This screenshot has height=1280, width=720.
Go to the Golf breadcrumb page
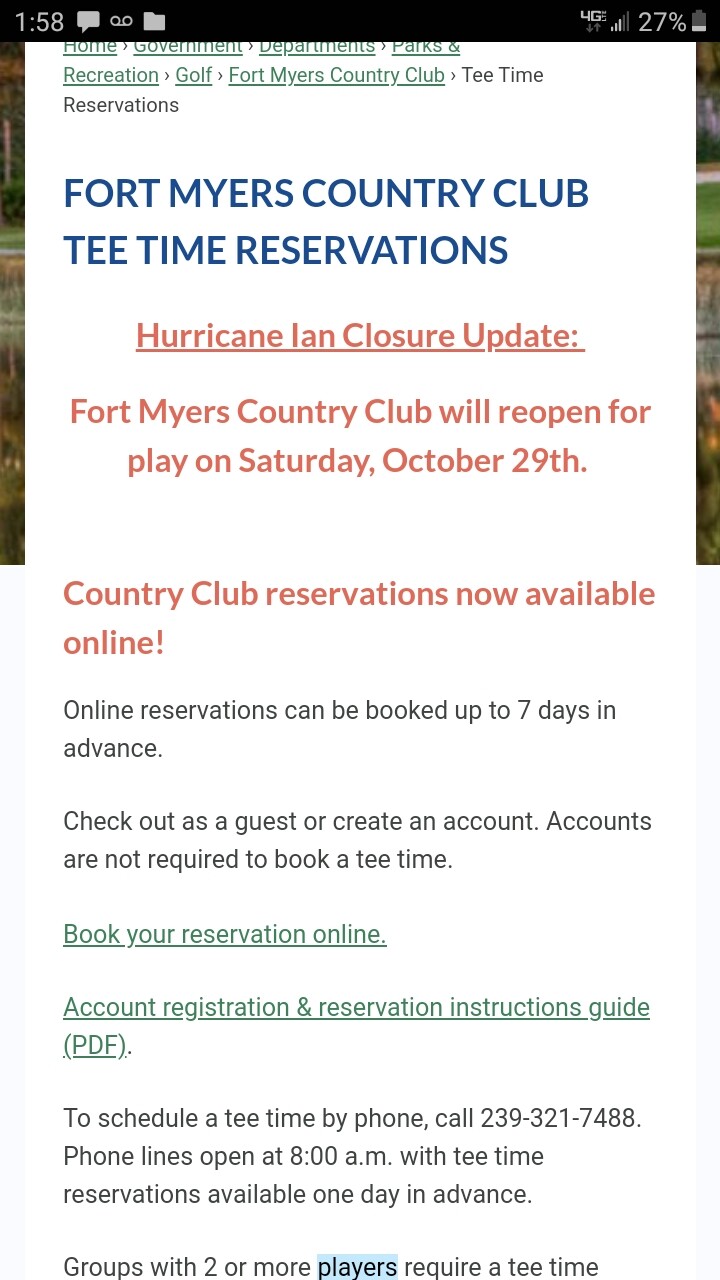pyautogui.click(x=194, y=75)
